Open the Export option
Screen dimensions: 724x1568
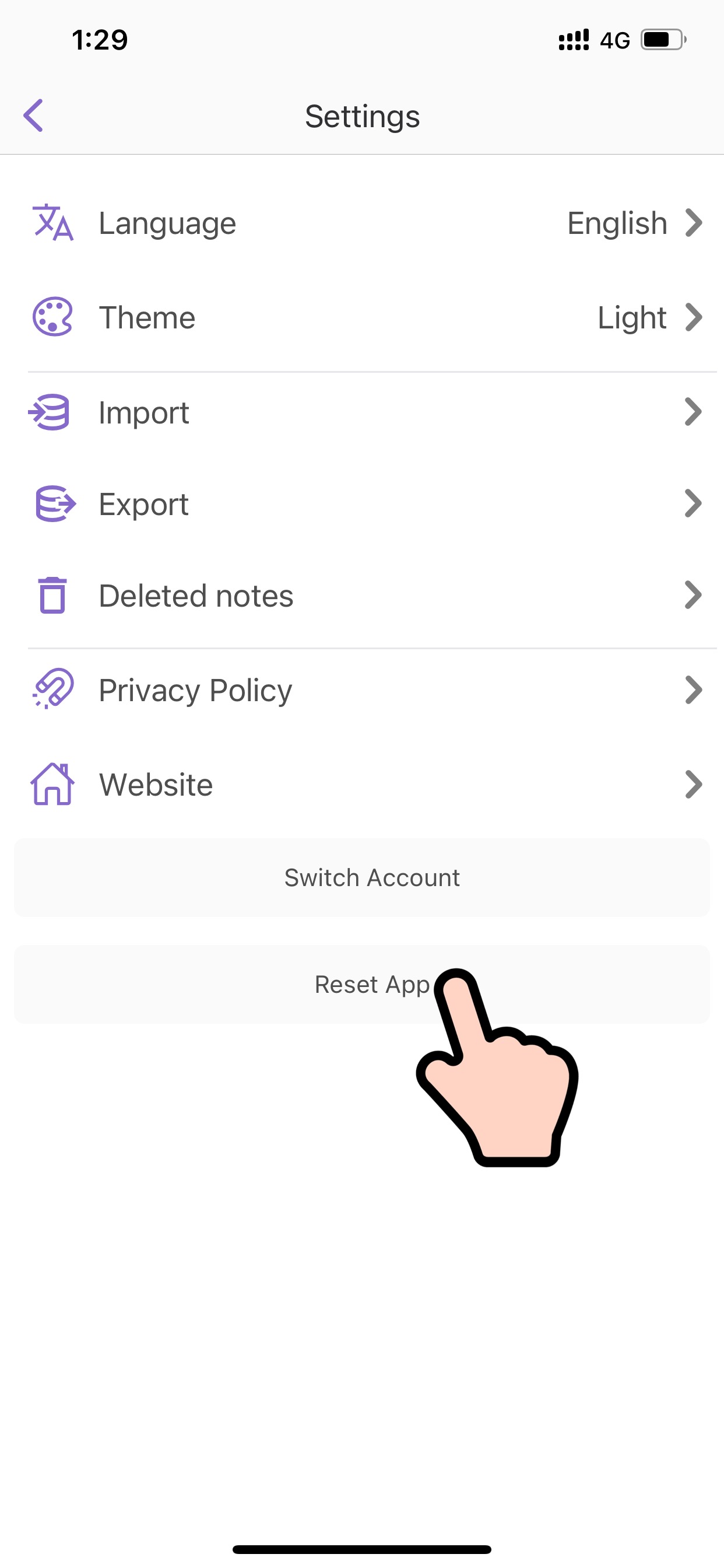pyautogui.click(x=362, y=504)
